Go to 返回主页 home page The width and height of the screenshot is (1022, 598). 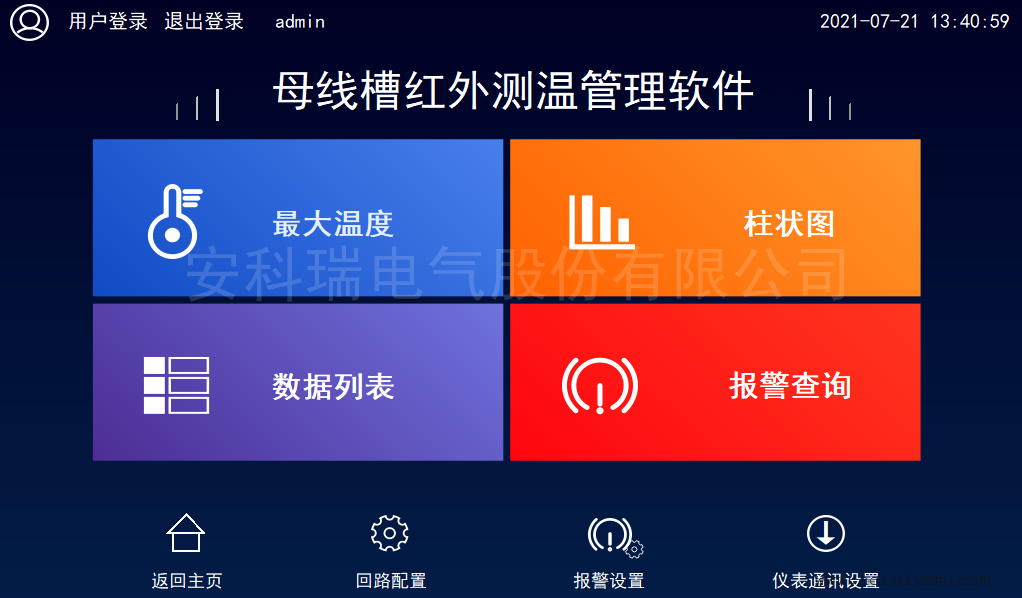[186, 550]
